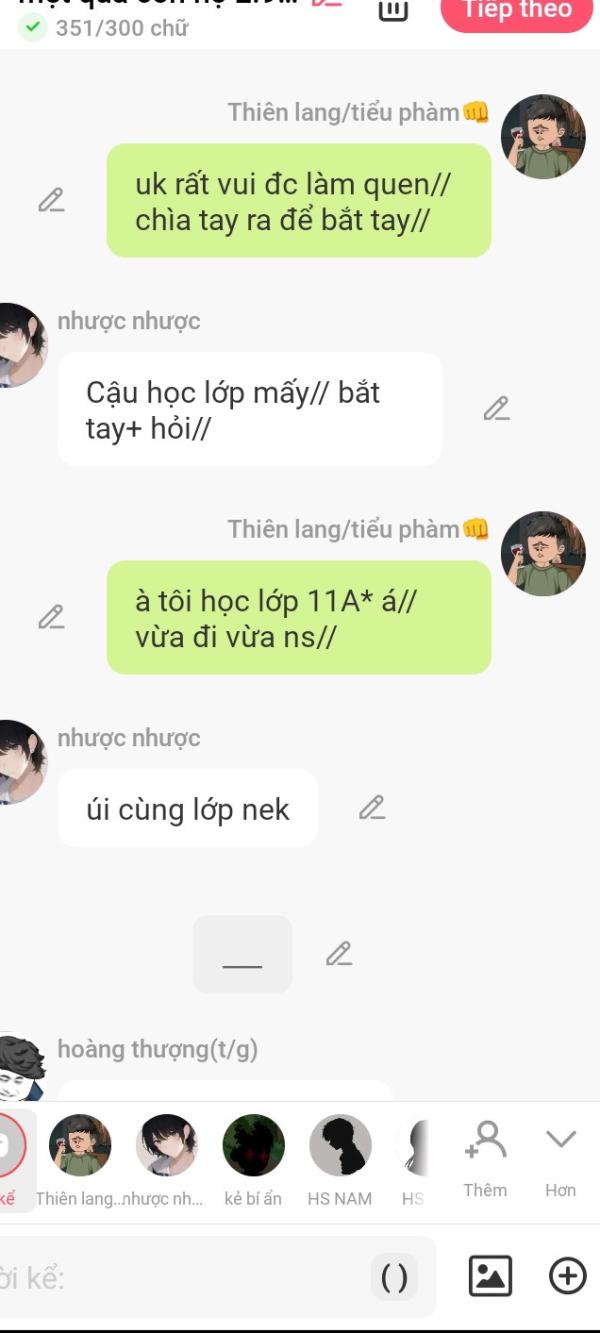The width and height of the screenshot is (600, 1333).
Task: Add a new character with Thêm
Action: click(485, 1160)
